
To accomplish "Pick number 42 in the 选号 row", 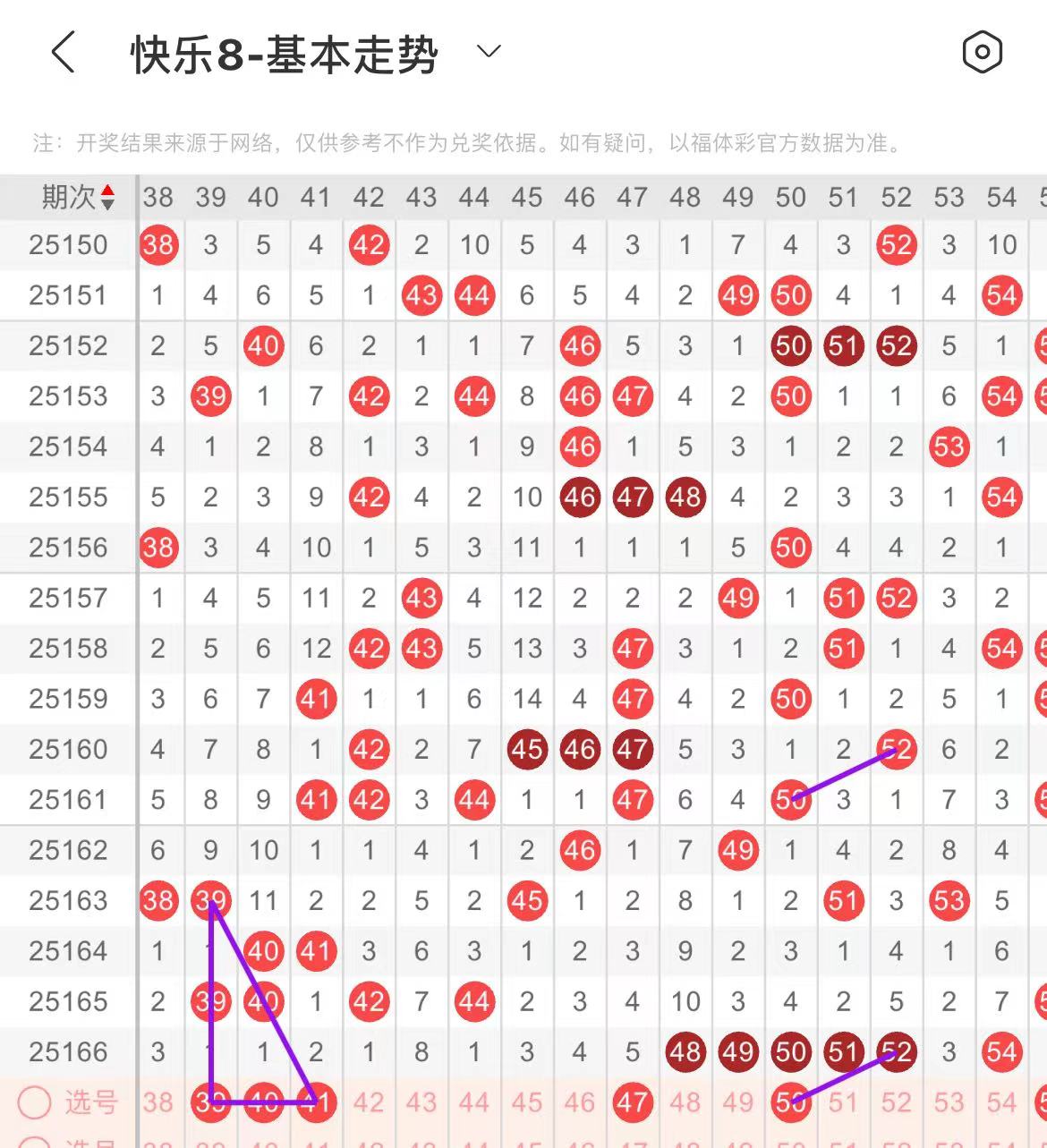I will (x=369, y=1102).
